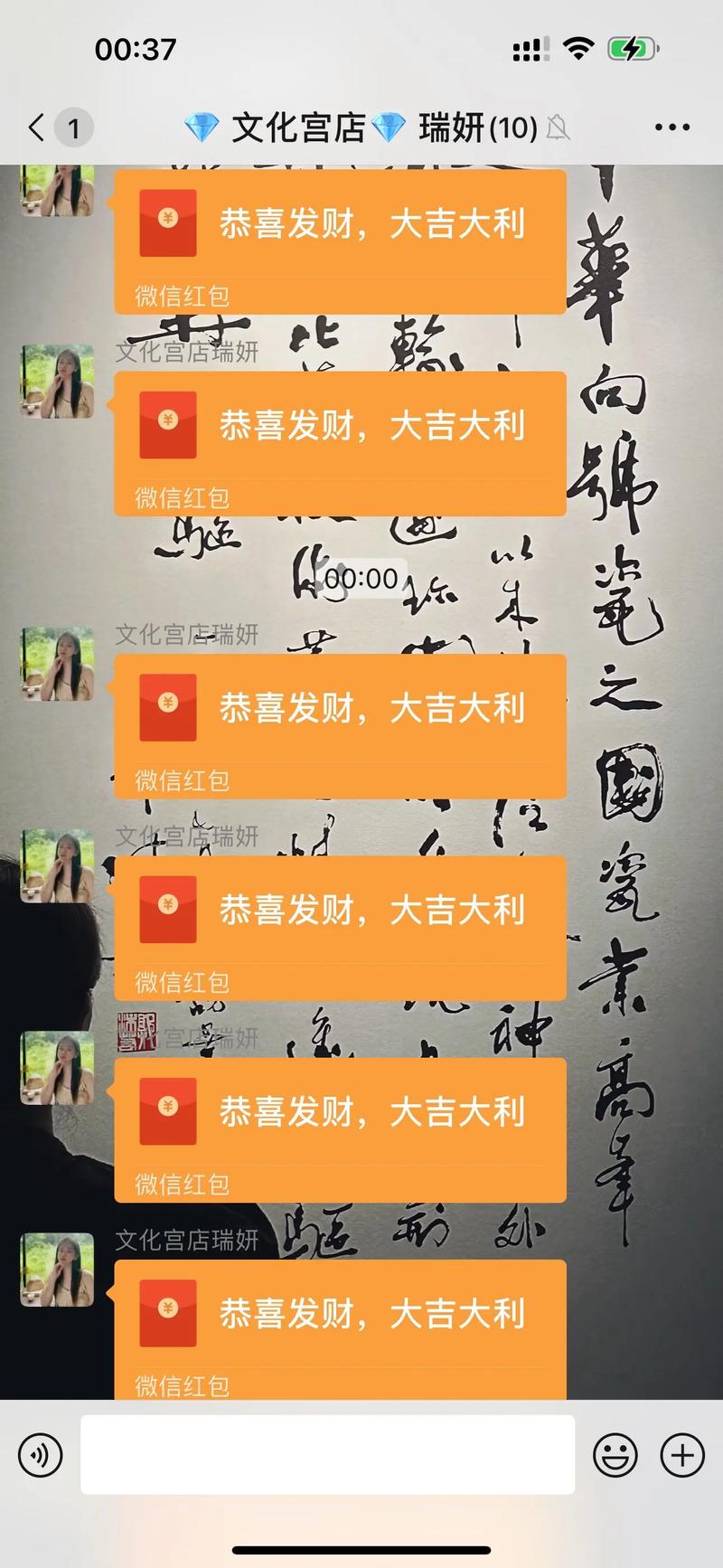Open the plus attachments menu
Screen dimensions: 723x1568
pyautogui.click(x=682, y=1455)
